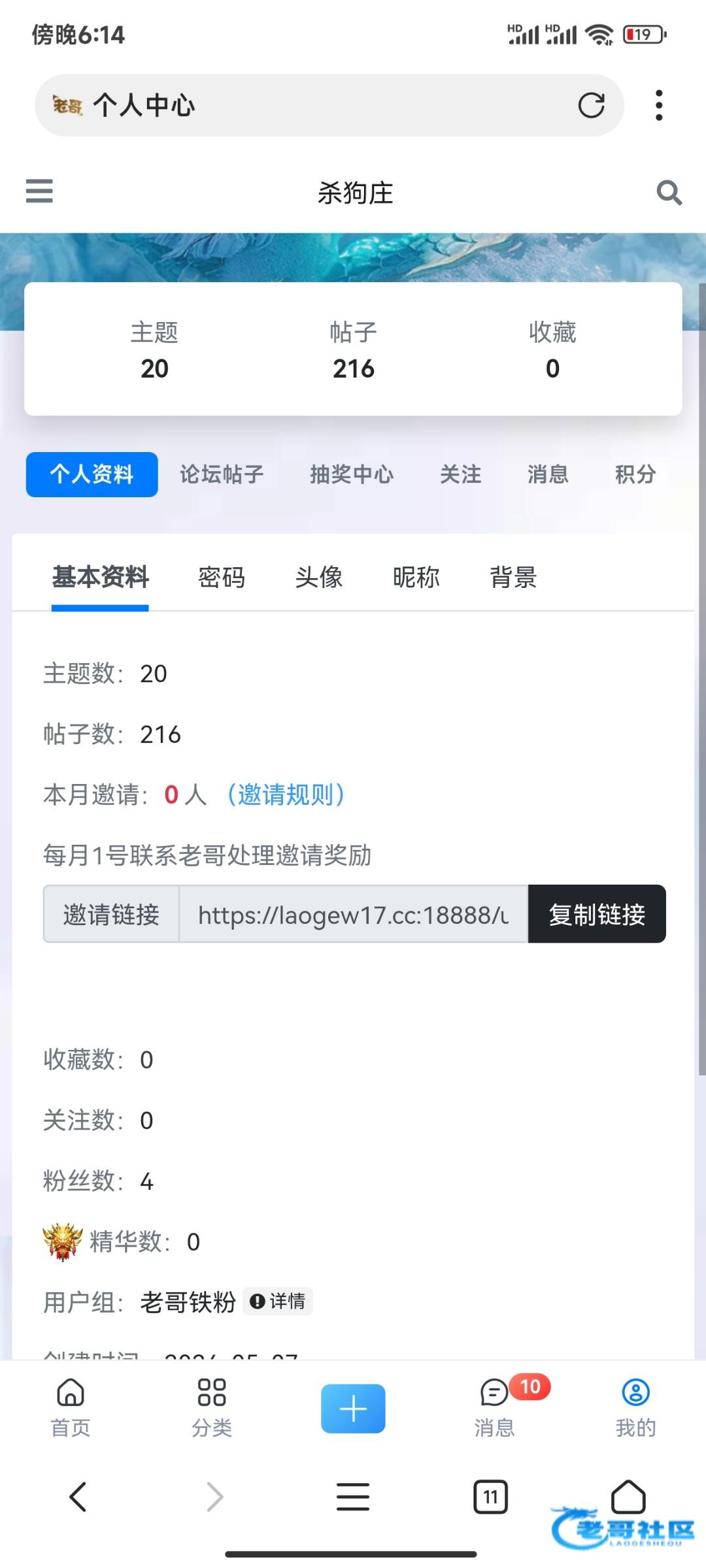This screenshot has height=1568, width=706.
Task: Select the 关注 tab
Action: click(460, 474)
